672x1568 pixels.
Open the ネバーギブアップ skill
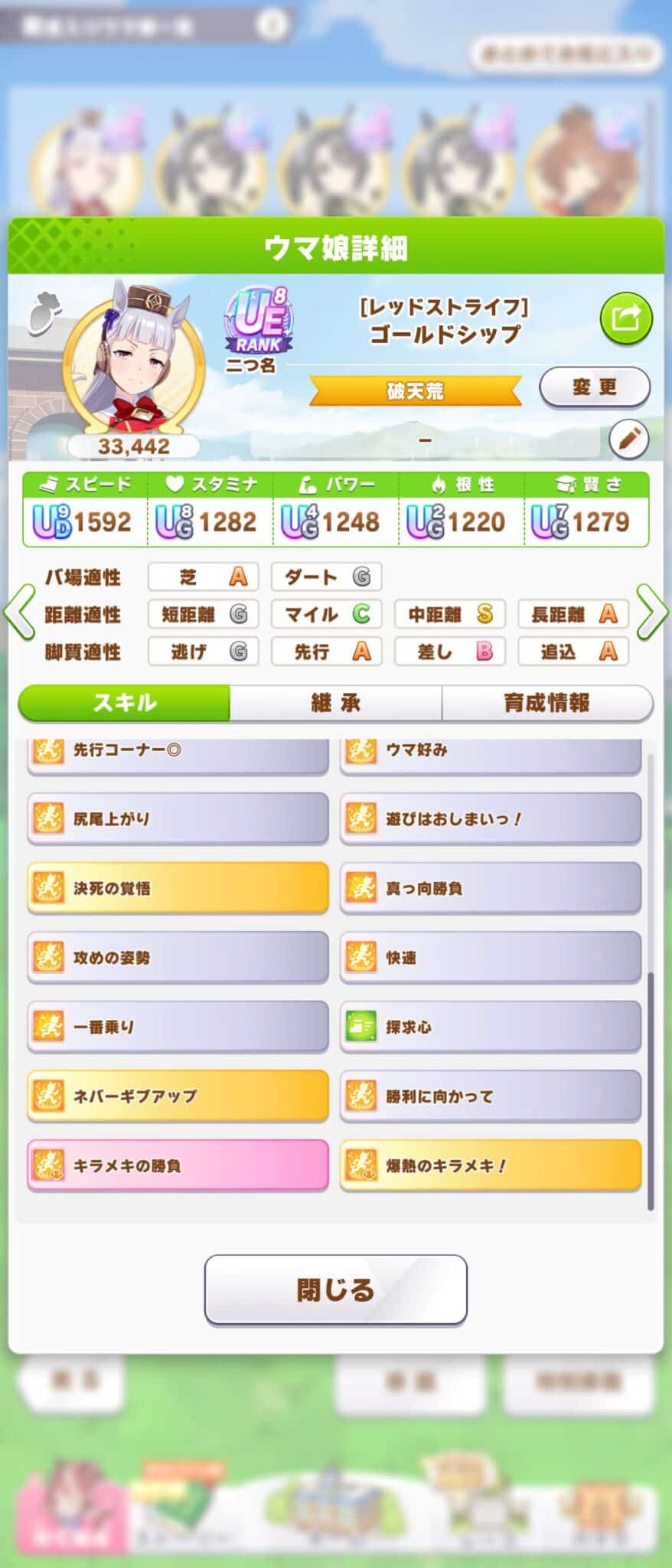click(178, 1096)
